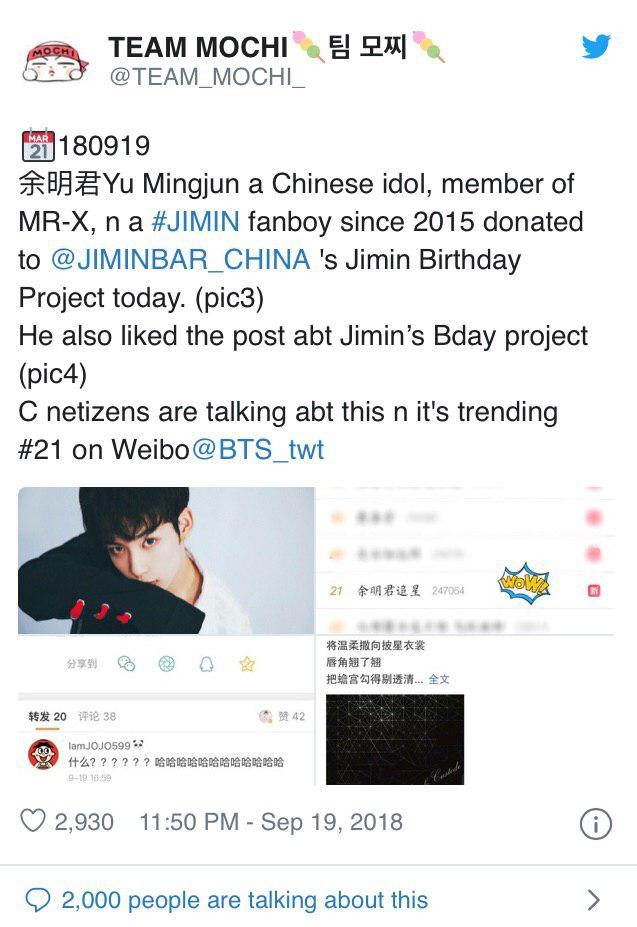Open the @JIMINBAR_CHINA mention

click(x=180, y=260)
